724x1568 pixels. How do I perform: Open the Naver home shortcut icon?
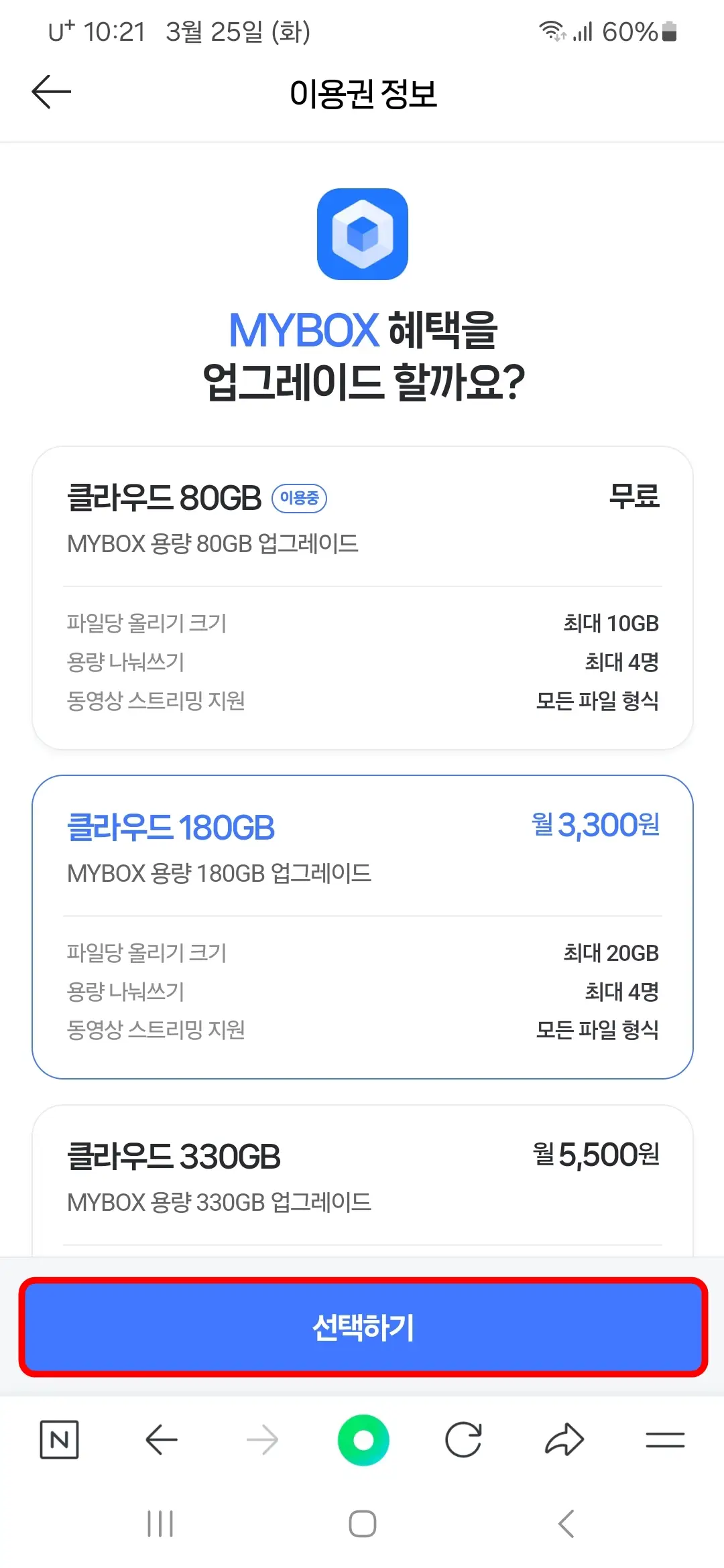coord(60,1439)
